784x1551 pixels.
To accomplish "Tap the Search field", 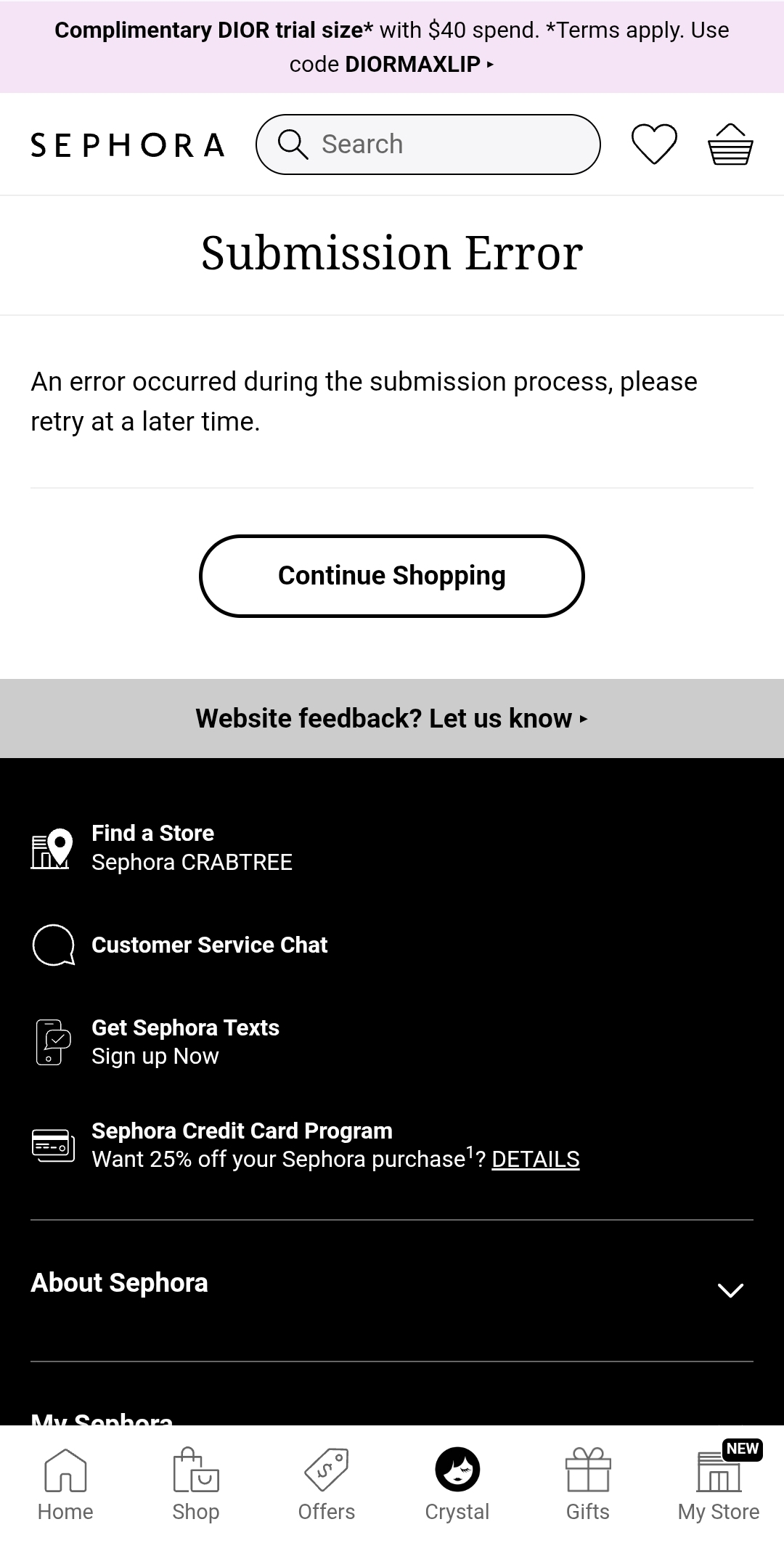I will point(428,144).
